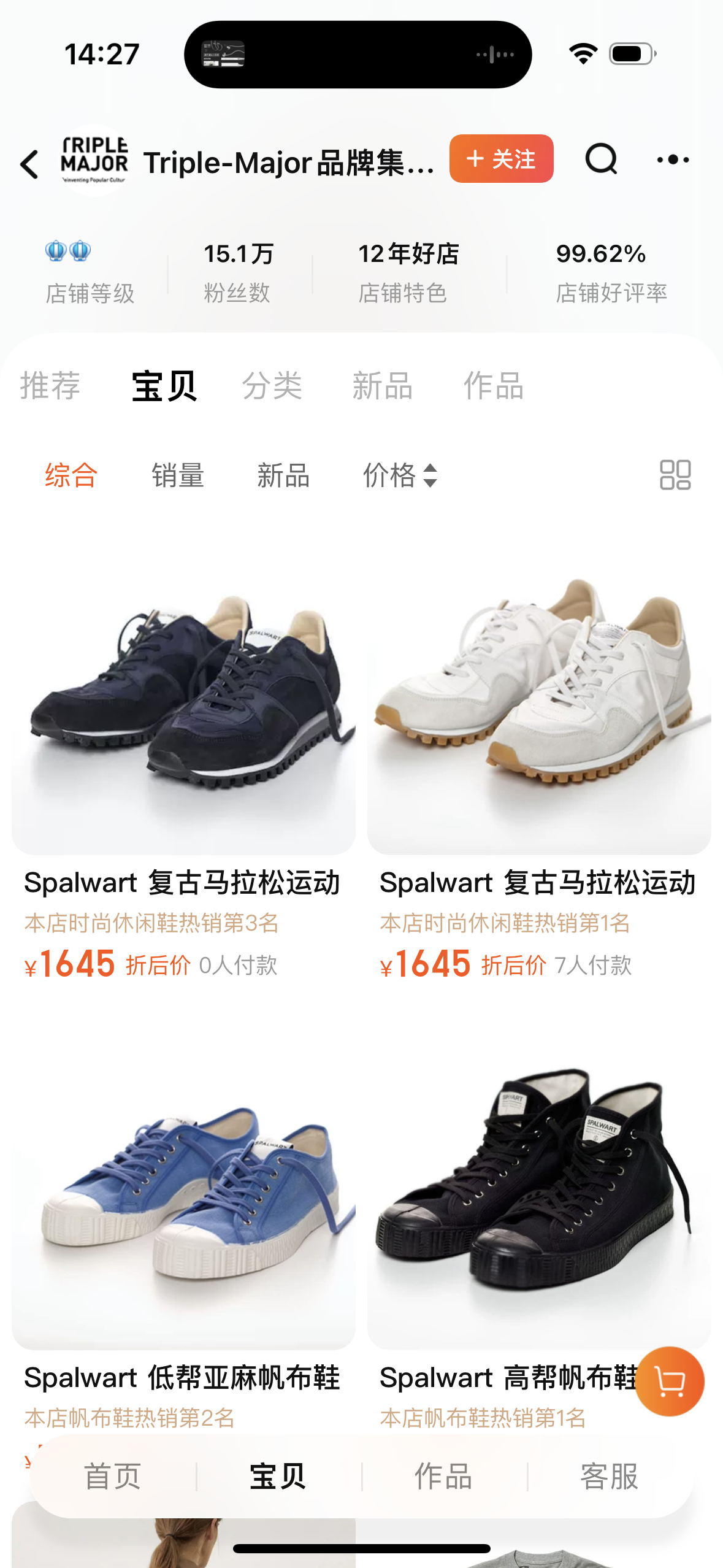Switch to the 推荐 tab
The image size is (723, 1568).
[50, 386]
